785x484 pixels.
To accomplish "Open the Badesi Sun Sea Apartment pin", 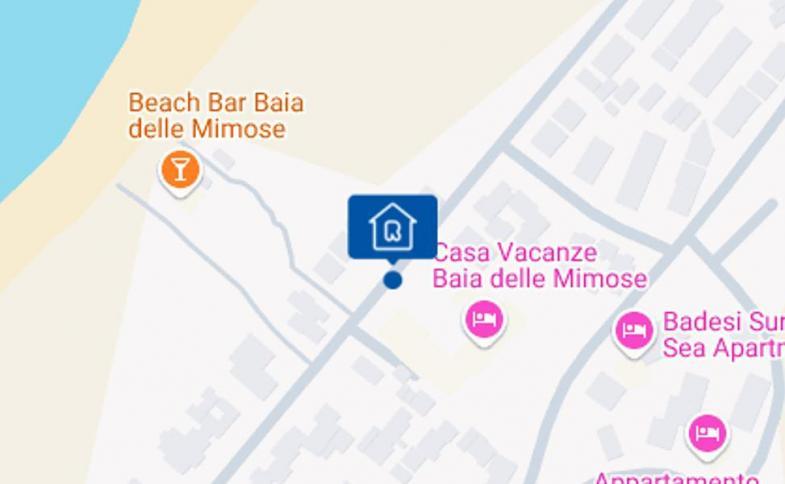I will 633,331.
